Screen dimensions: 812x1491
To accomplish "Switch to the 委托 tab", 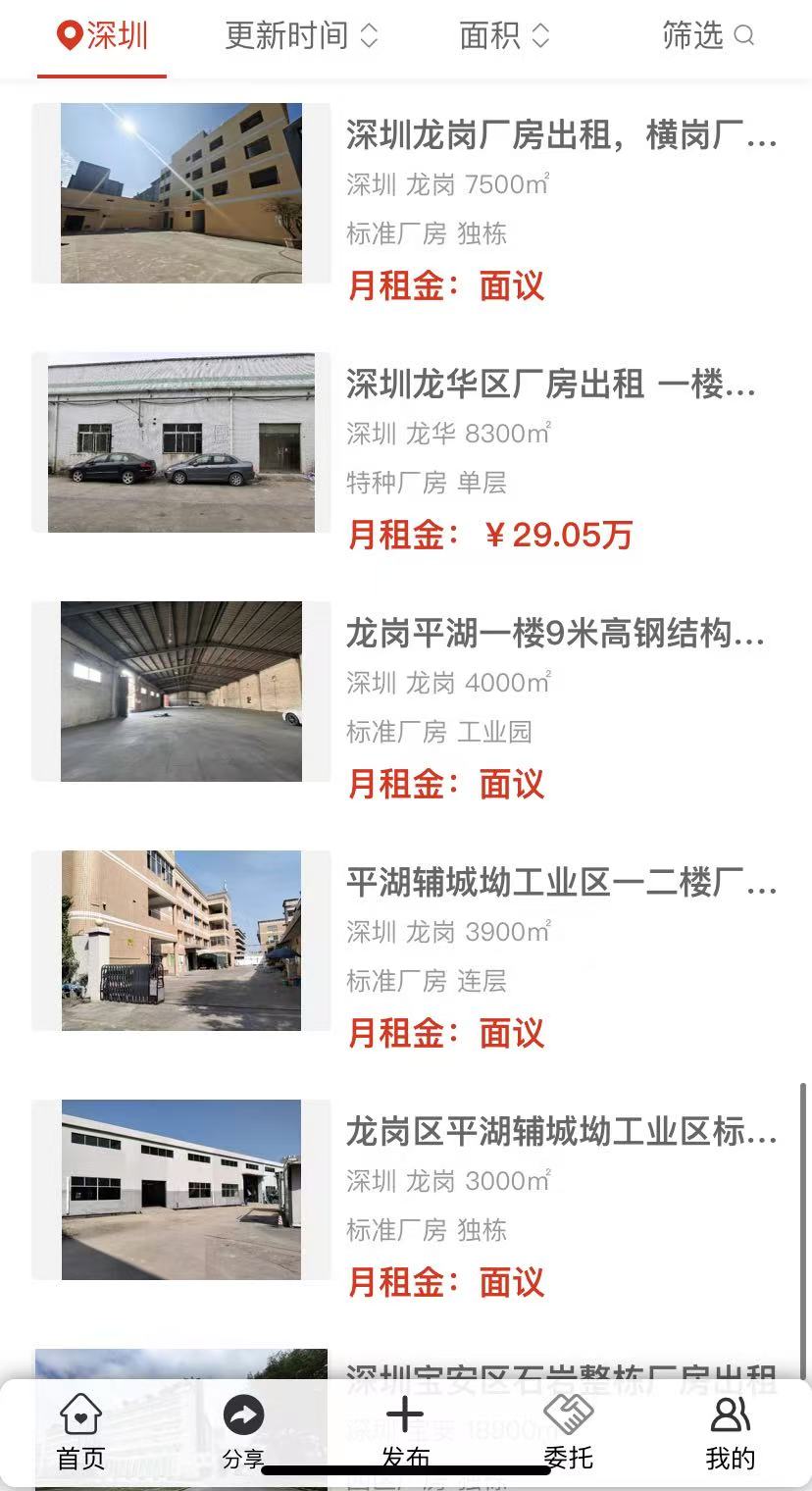I will (x=568, y=1432).
